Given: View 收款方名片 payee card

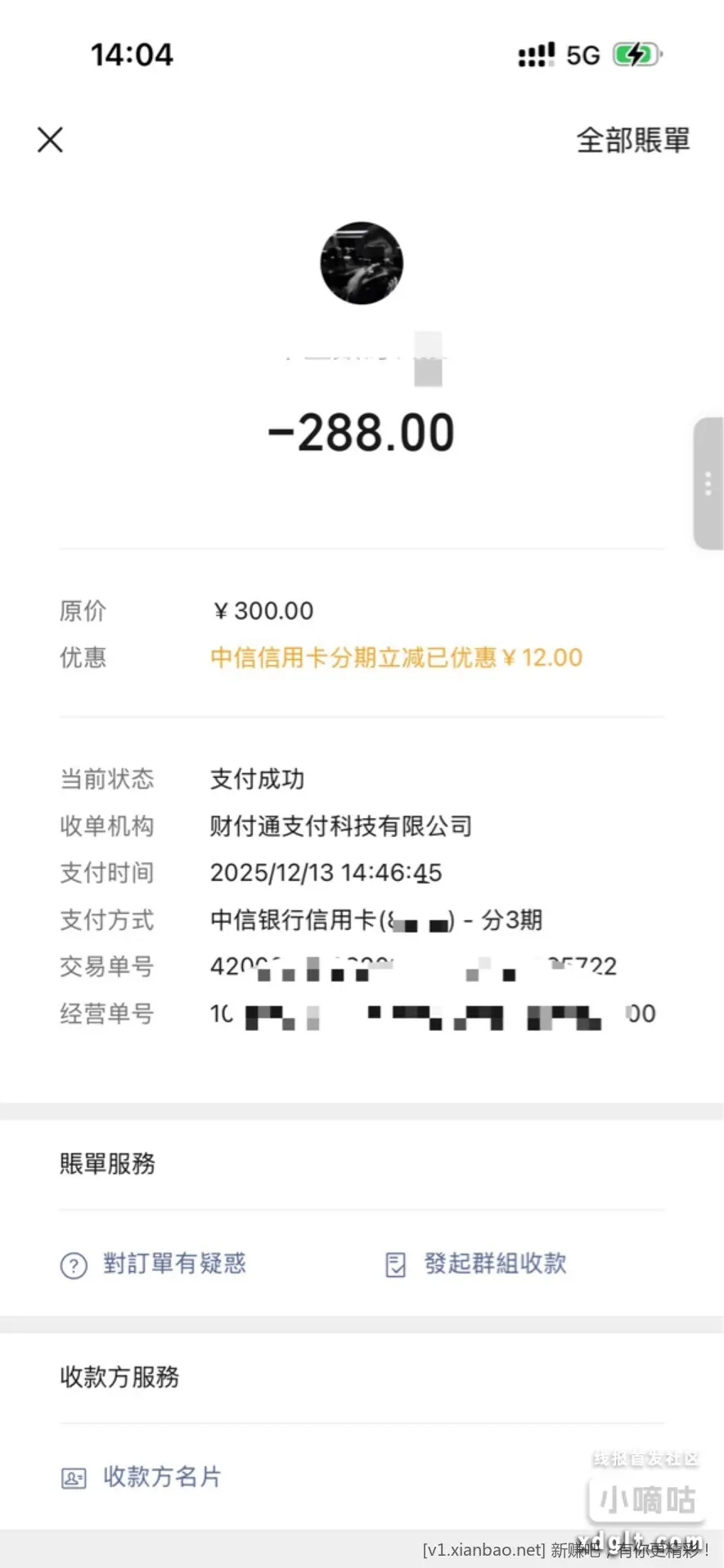Looking at the screenshot, I should [x=142, y=1477].
